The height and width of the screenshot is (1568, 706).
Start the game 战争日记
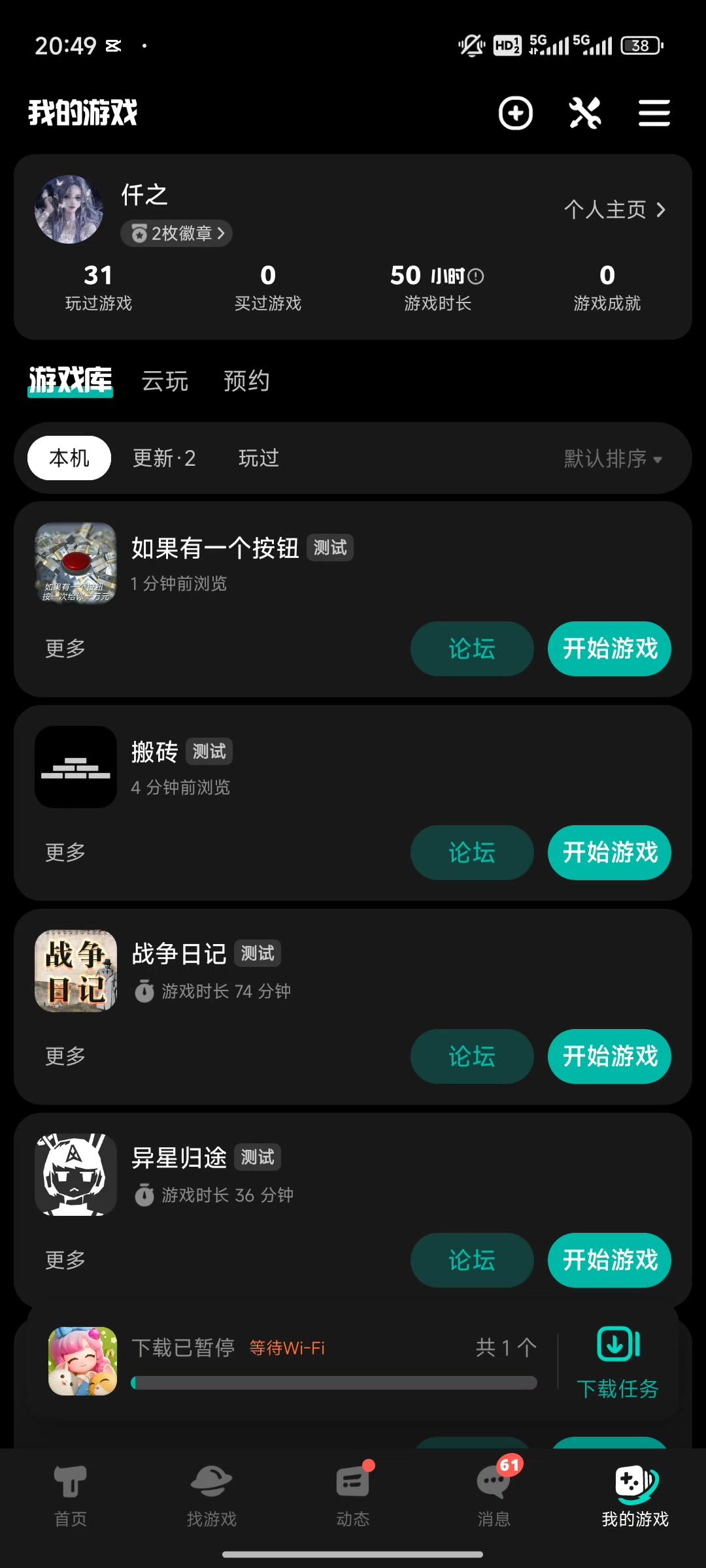pos(609,1056)
